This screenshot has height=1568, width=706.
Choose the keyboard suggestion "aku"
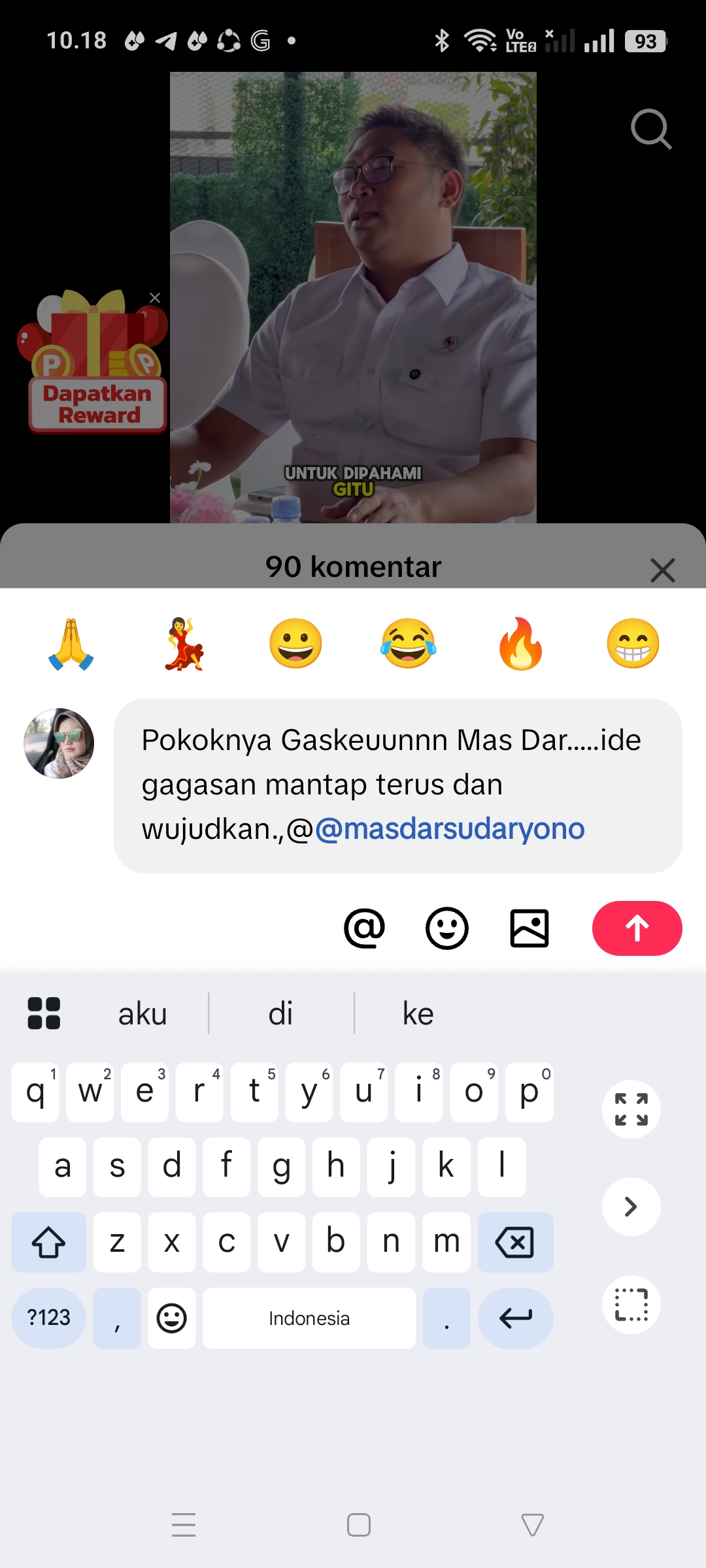143,1014
